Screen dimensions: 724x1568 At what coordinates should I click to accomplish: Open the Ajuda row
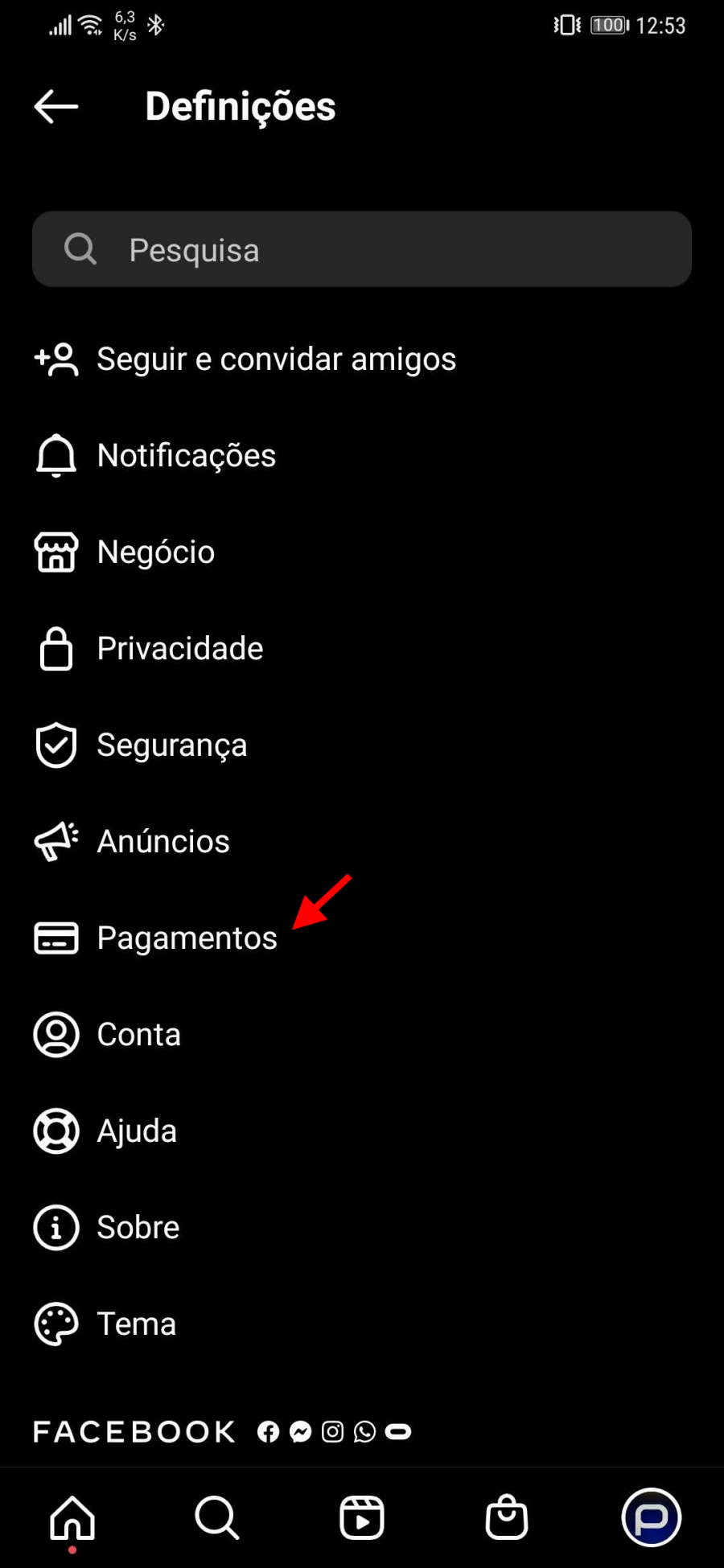[362, 1131]
